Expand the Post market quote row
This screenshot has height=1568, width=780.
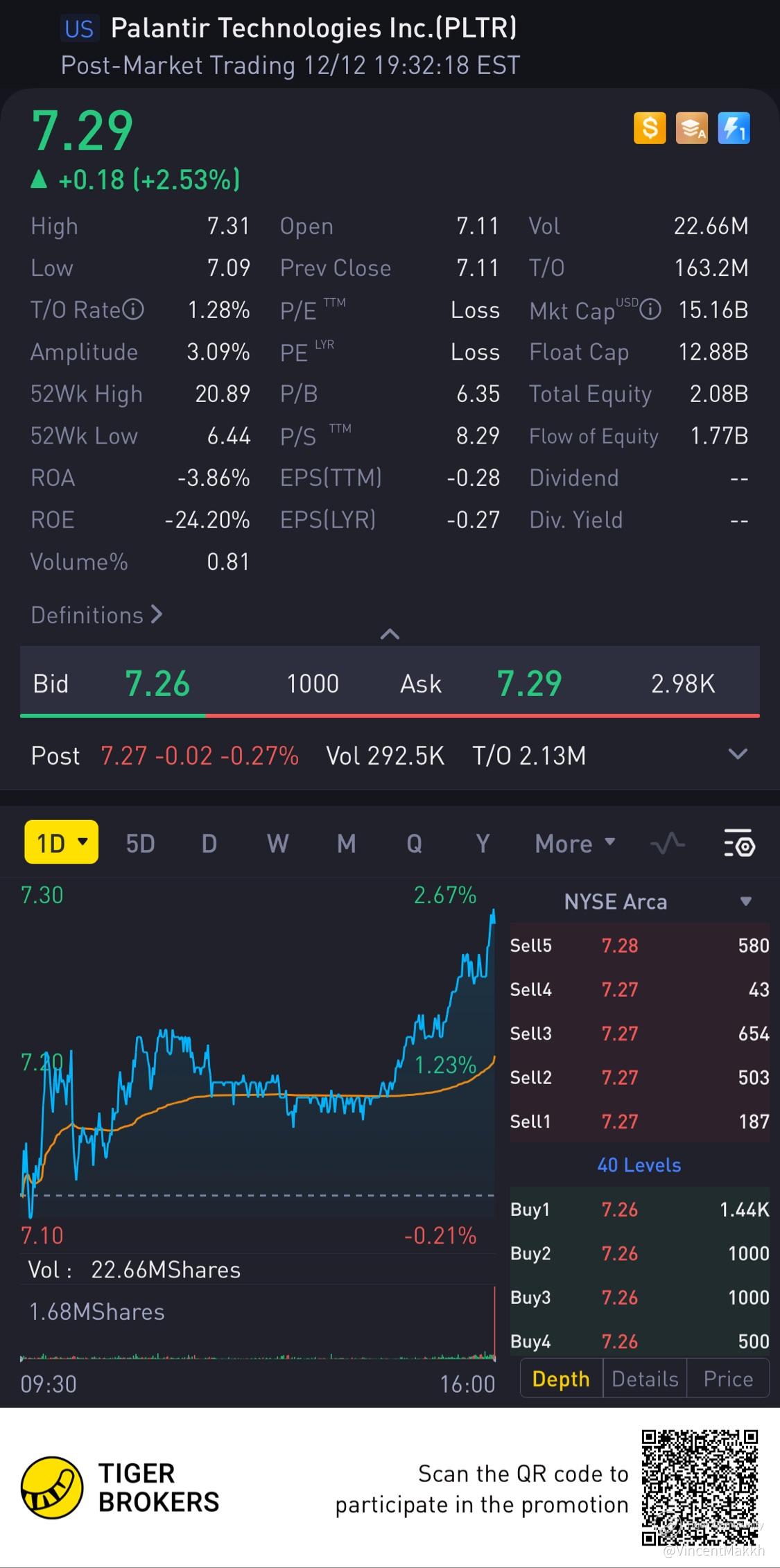coord(738,754)
